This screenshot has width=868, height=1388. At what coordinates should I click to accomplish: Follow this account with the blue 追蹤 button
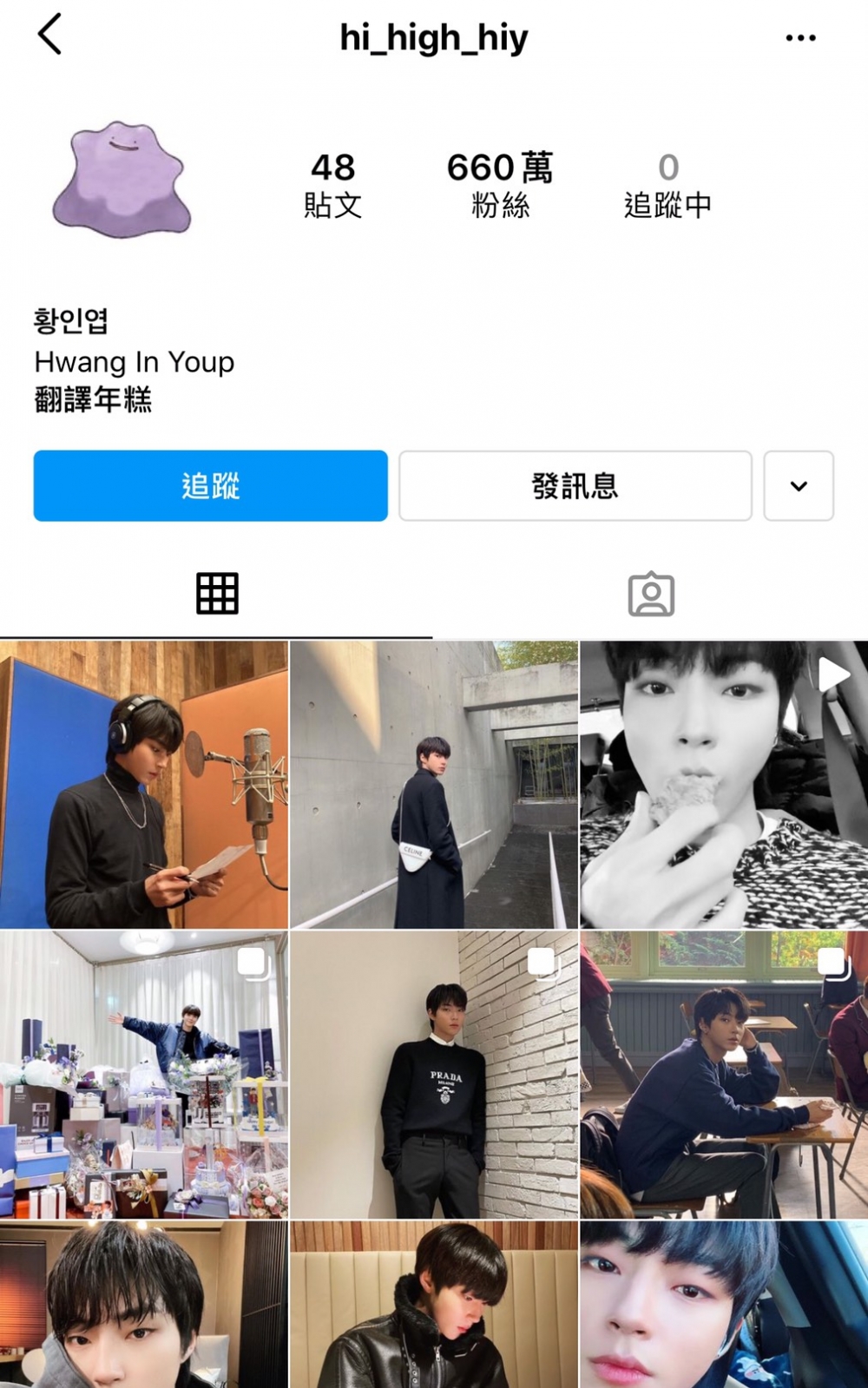[x=211, y=486]
